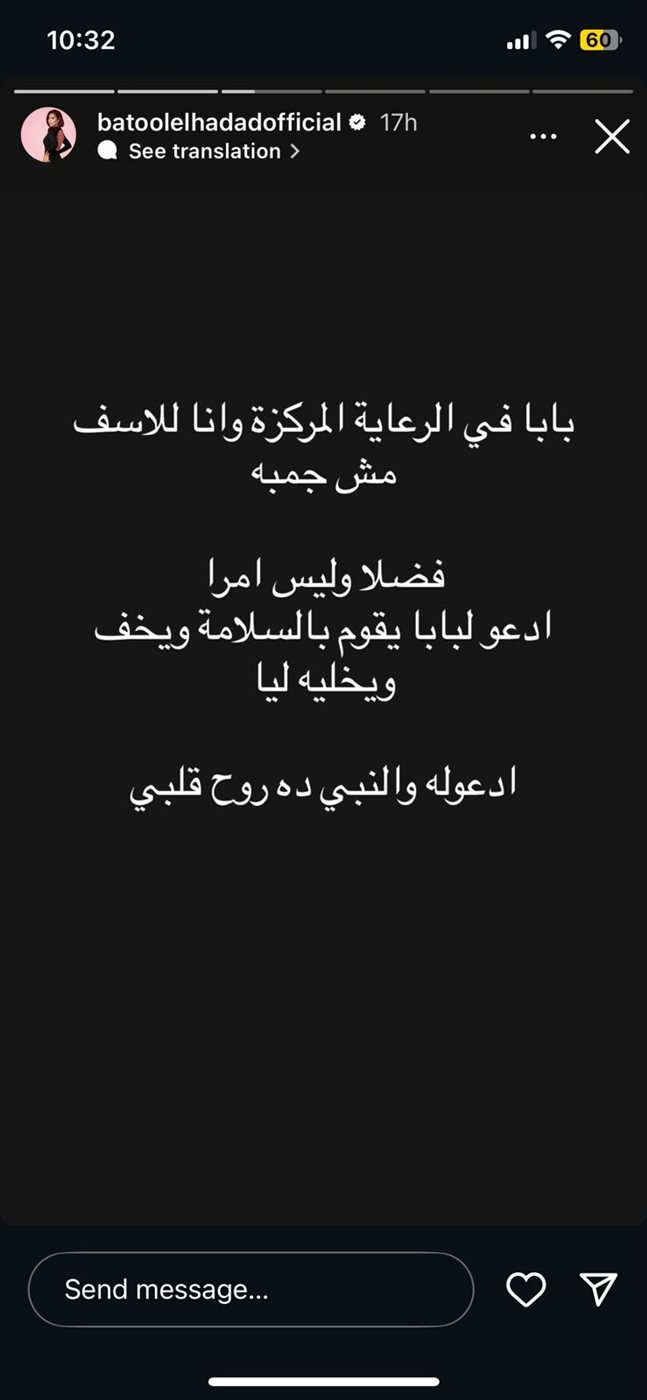Tap See translation
Image resolution: width=647 pixels, height=1400 pixels.
(204, 151)
